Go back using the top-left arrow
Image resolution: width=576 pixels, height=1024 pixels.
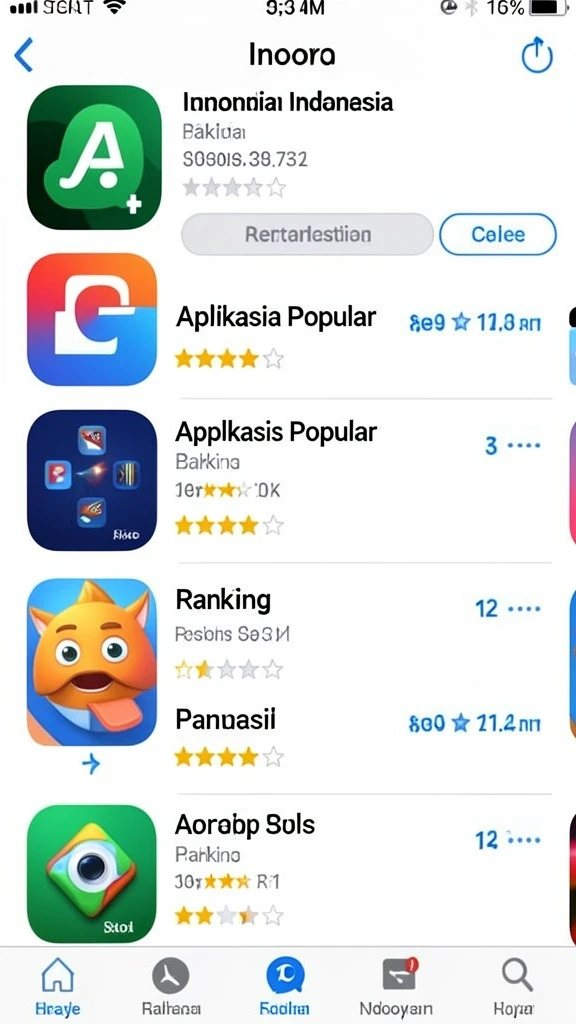point(24,55)
